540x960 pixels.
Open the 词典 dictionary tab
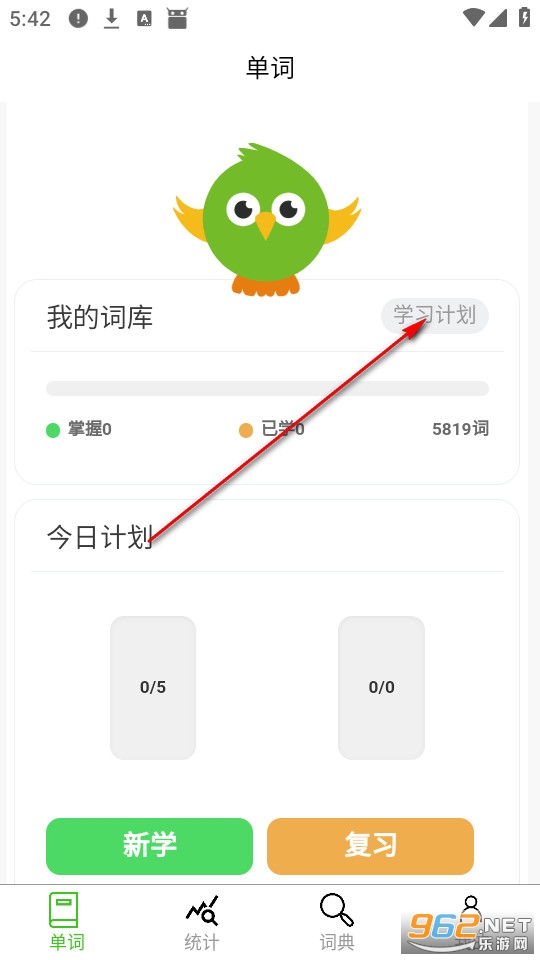point(337,923)
